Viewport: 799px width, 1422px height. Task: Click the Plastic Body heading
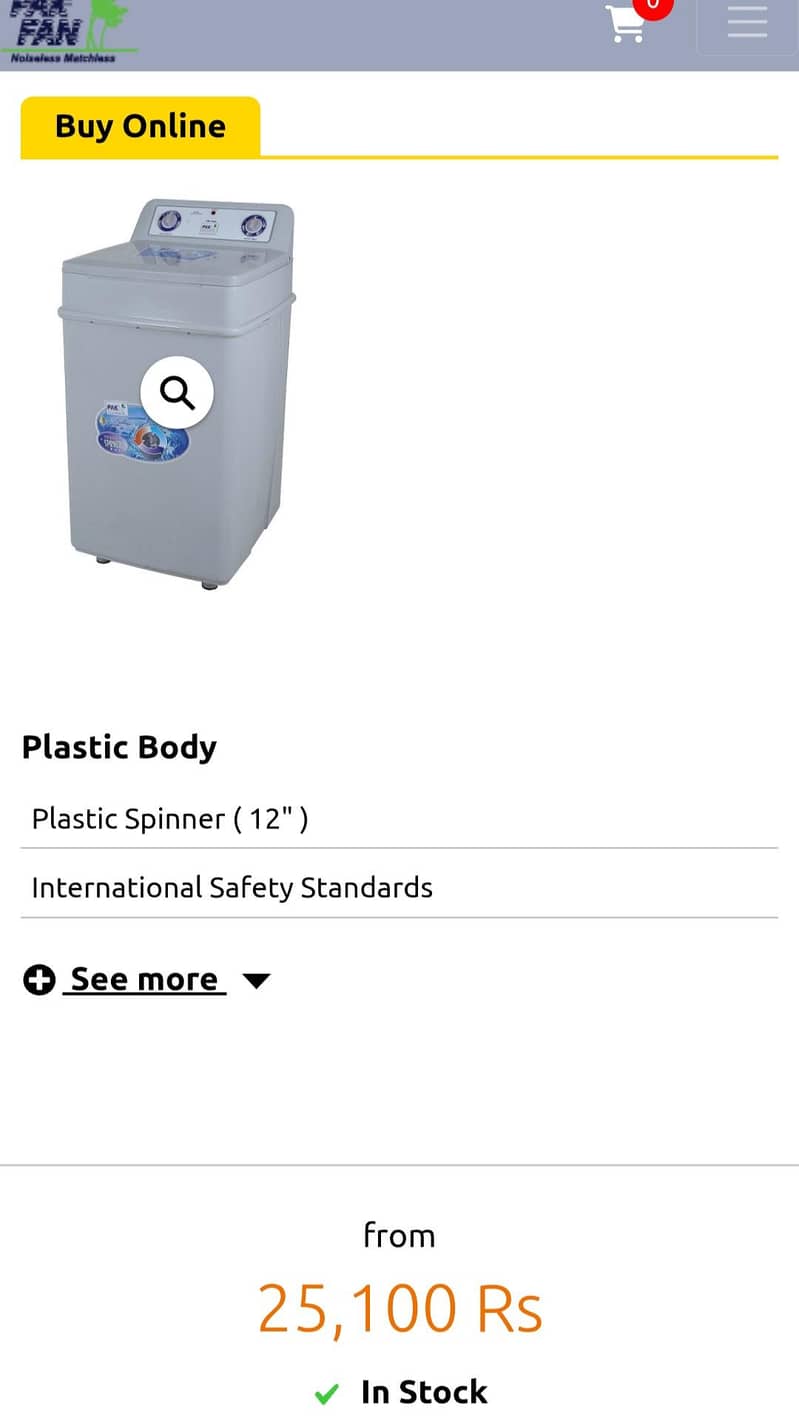click(x=118, y=747)
